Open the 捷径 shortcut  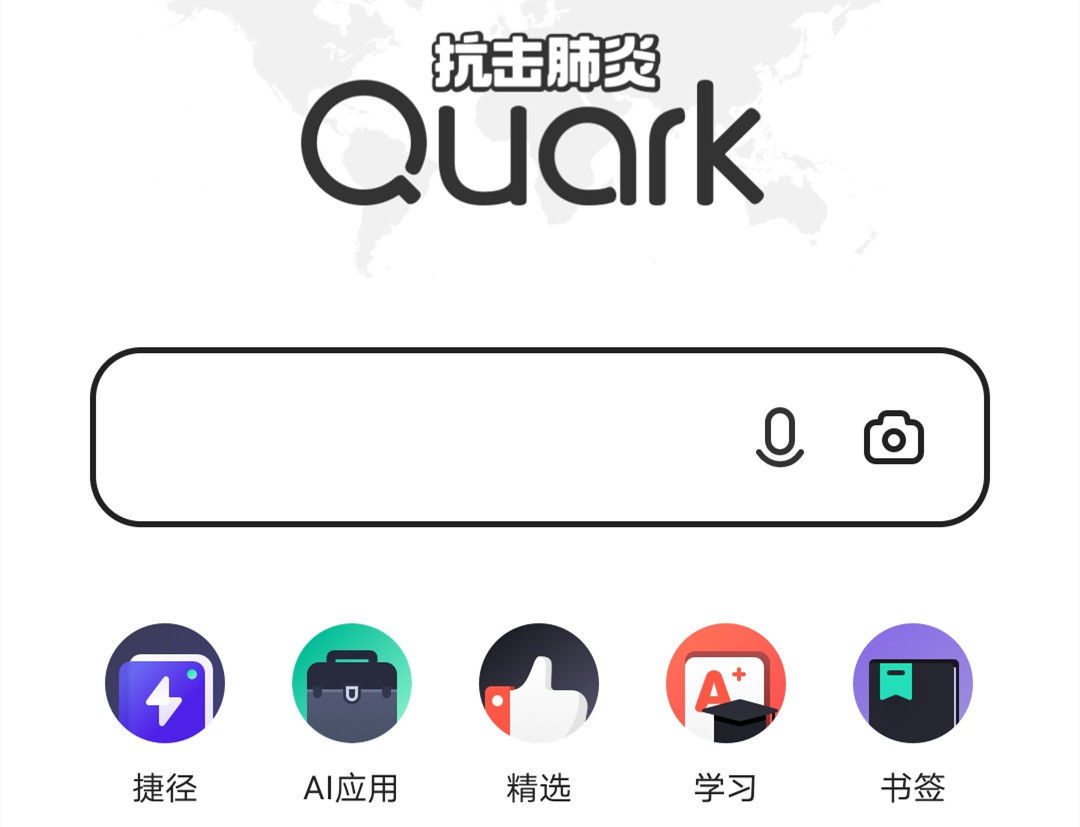[165, 684]
